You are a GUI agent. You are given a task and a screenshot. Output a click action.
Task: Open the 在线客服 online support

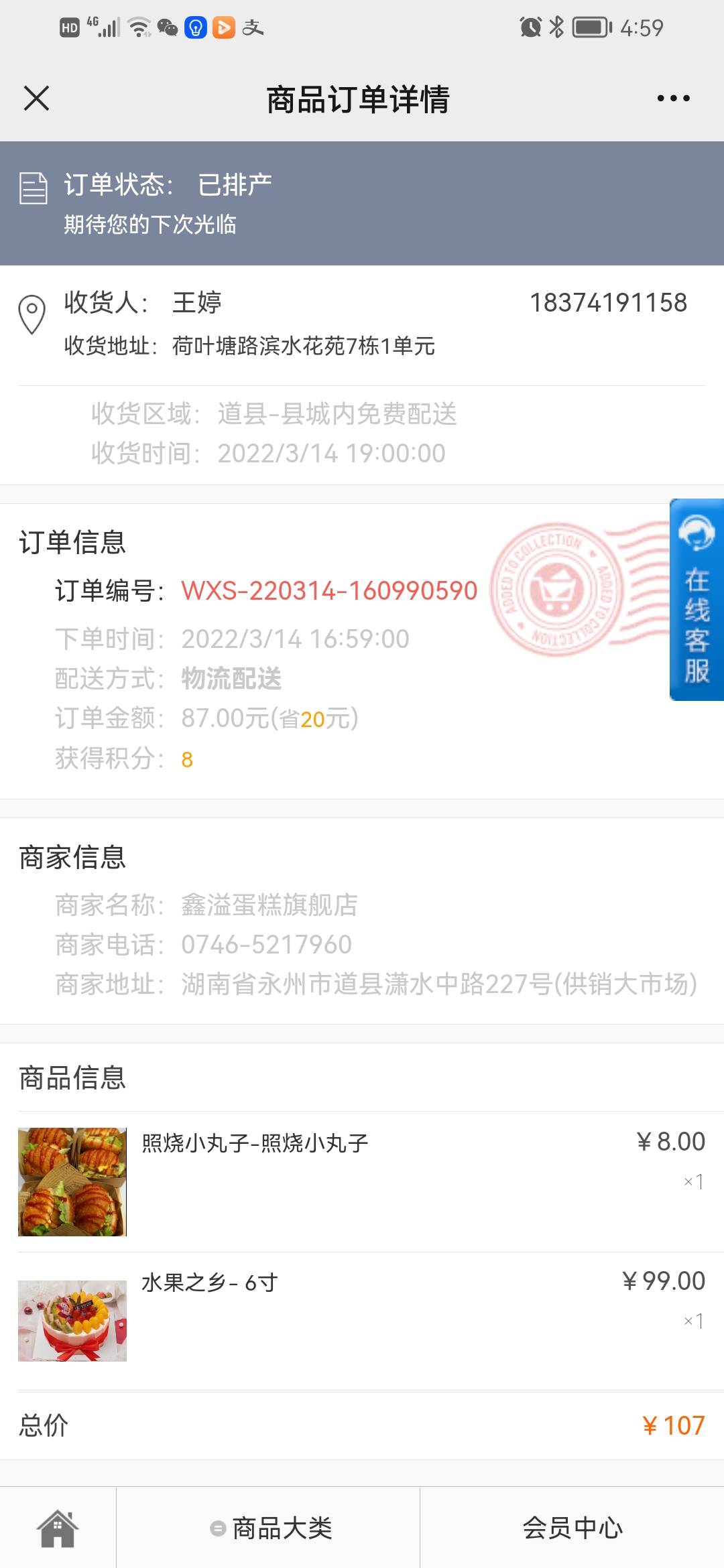(697, 600)
